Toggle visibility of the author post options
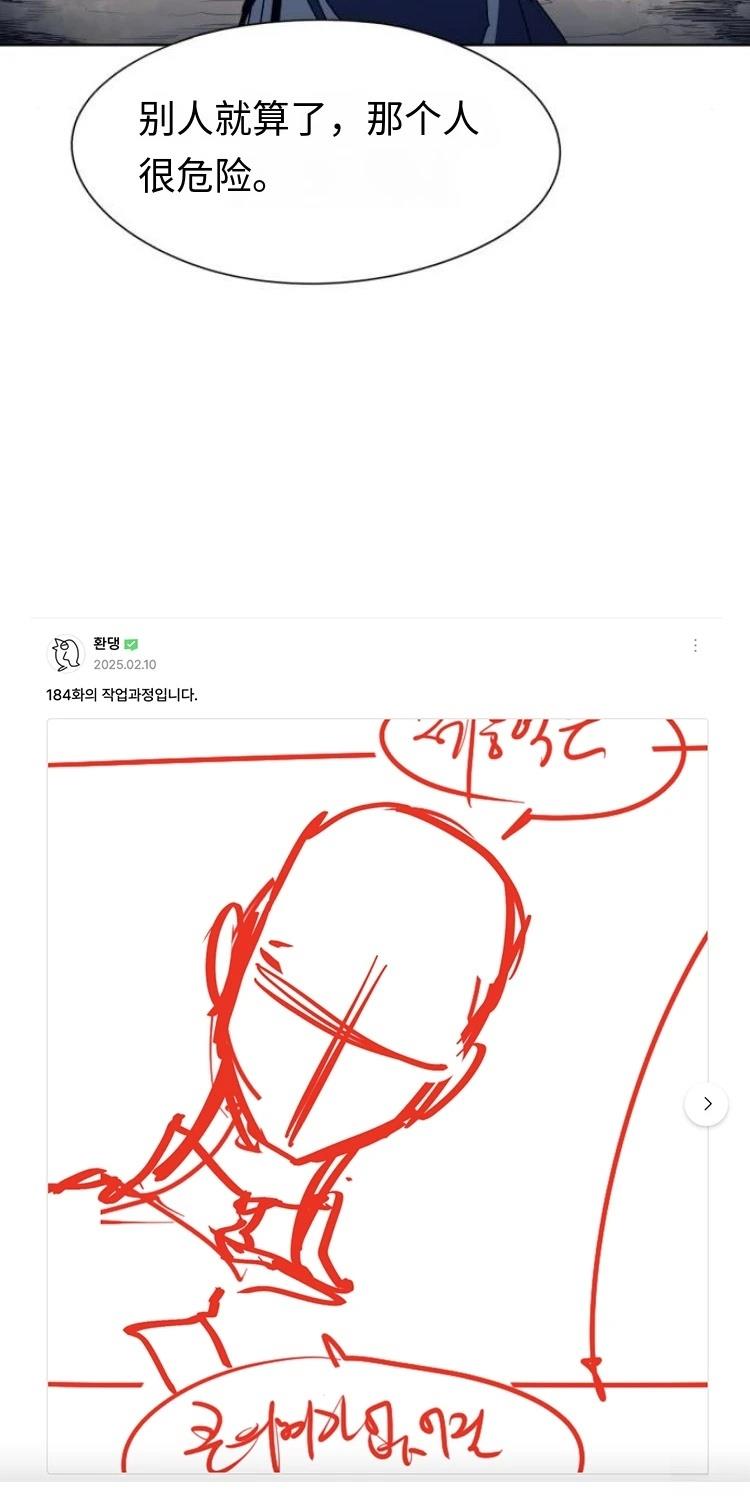Viewport: 750px width, 1501px height. (x=695, y=647)
